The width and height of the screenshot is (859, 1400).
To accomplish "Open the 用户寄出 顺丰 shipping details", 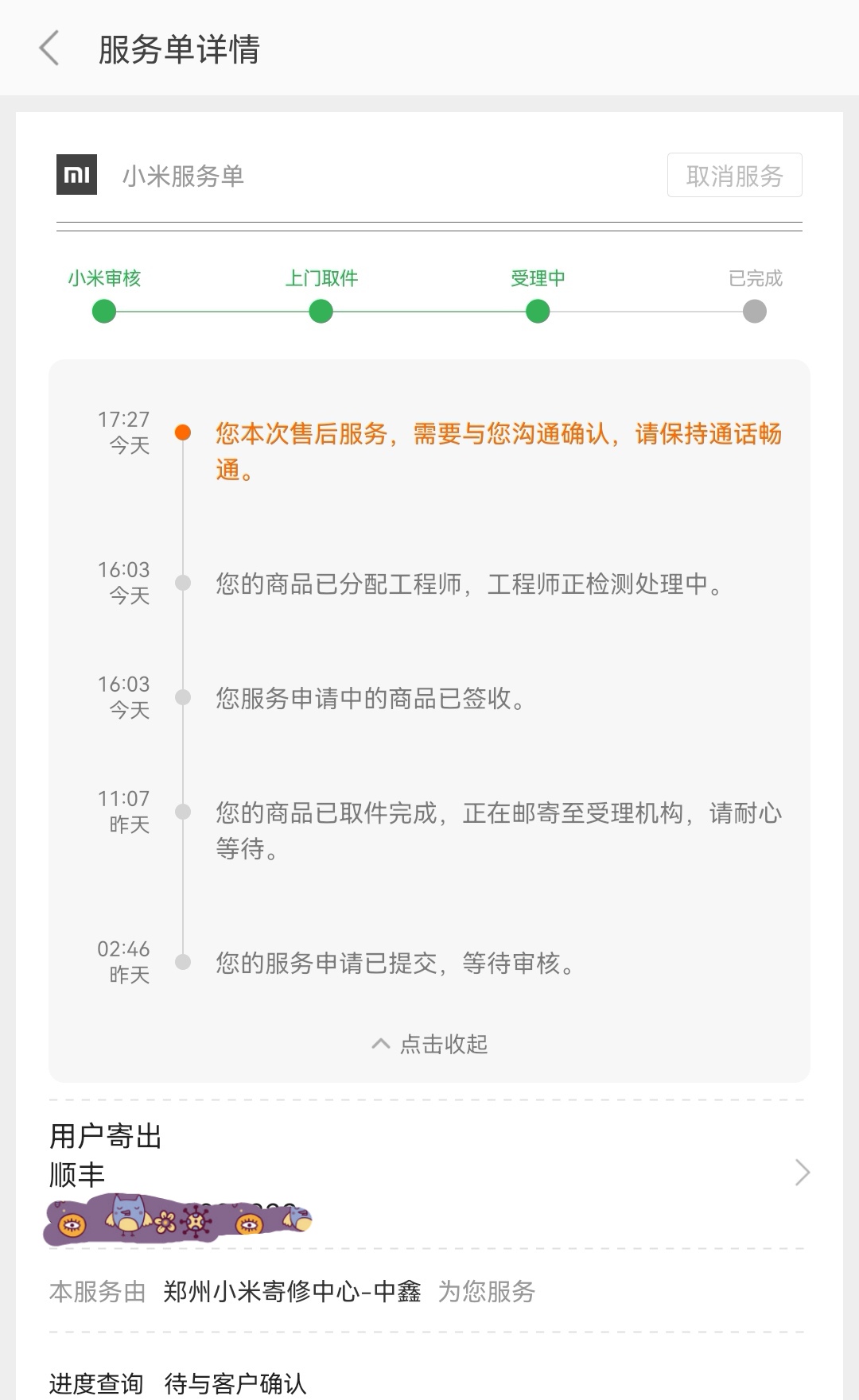I will [429, 1174].
